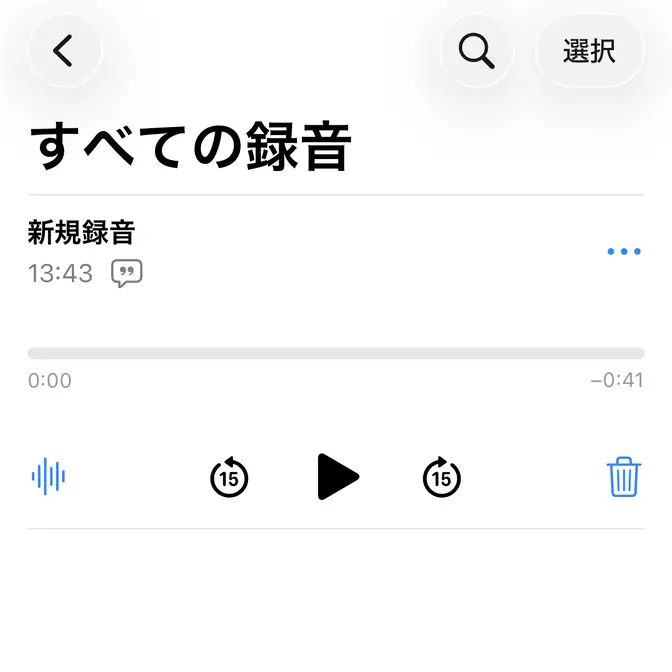Open the three-dot menu for 新規録音

coord(624,251)
